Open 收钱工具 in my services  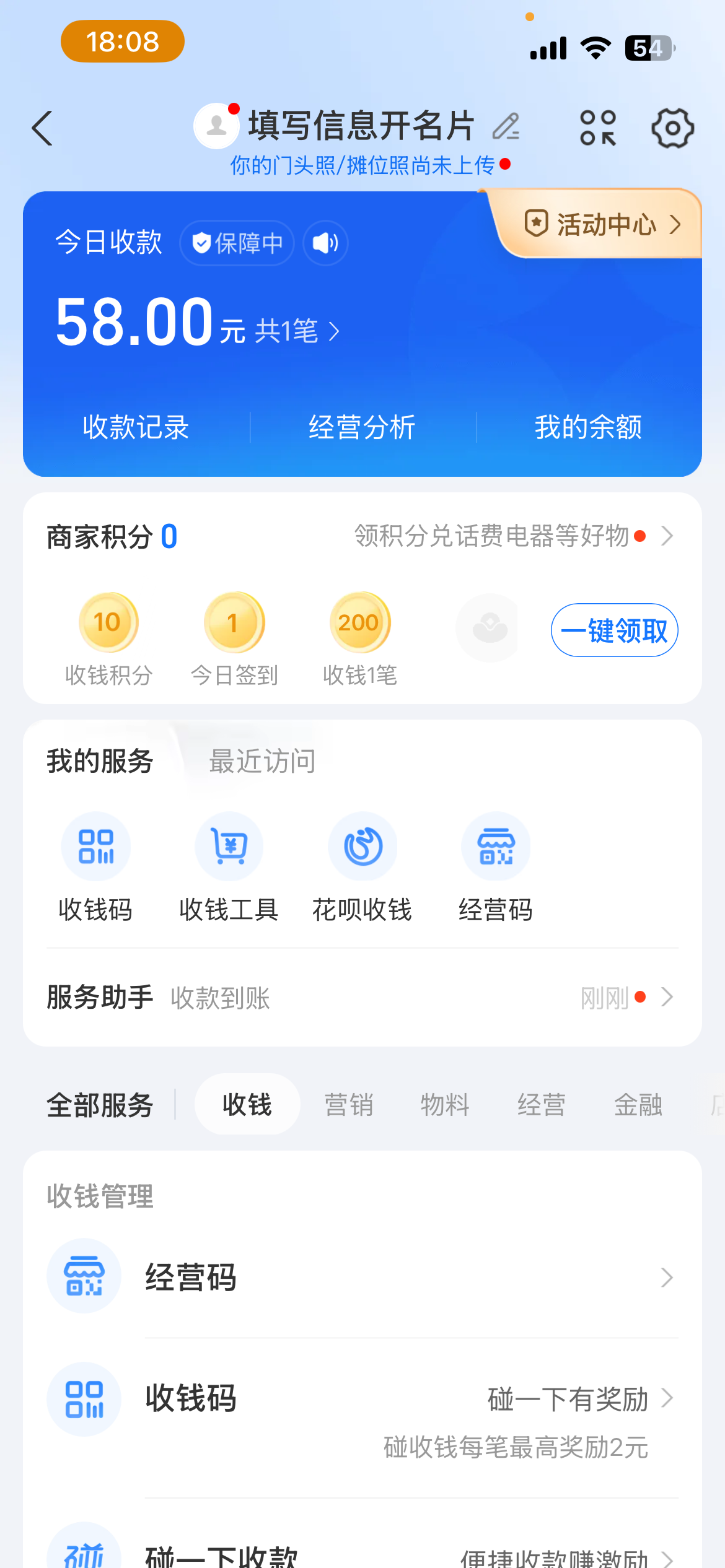coord(229,867)
